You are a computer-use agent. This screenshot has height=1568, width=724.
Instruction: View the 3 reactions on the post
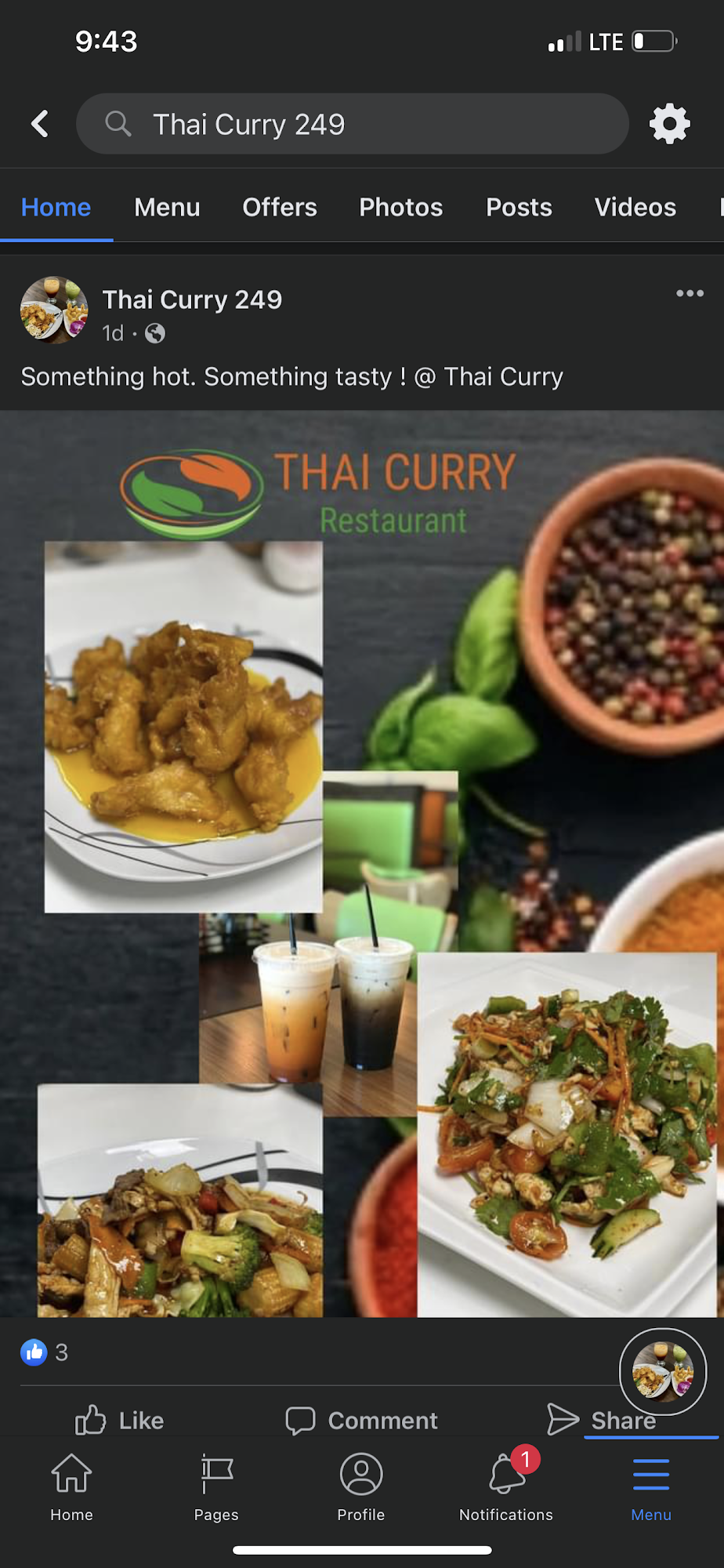click(45, 1352)
